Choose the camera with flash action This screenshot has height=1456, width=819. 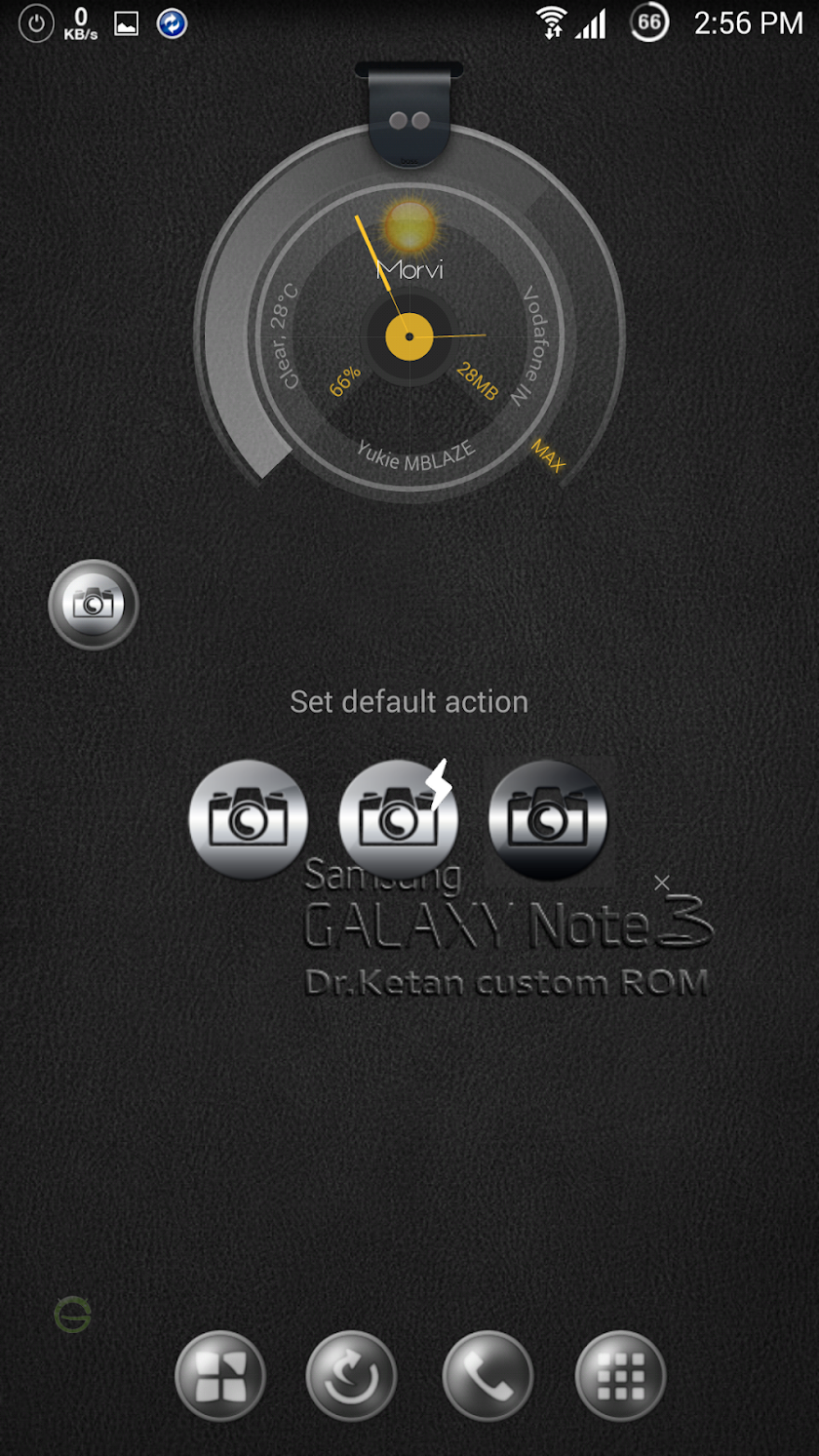(x=398, y=819)
